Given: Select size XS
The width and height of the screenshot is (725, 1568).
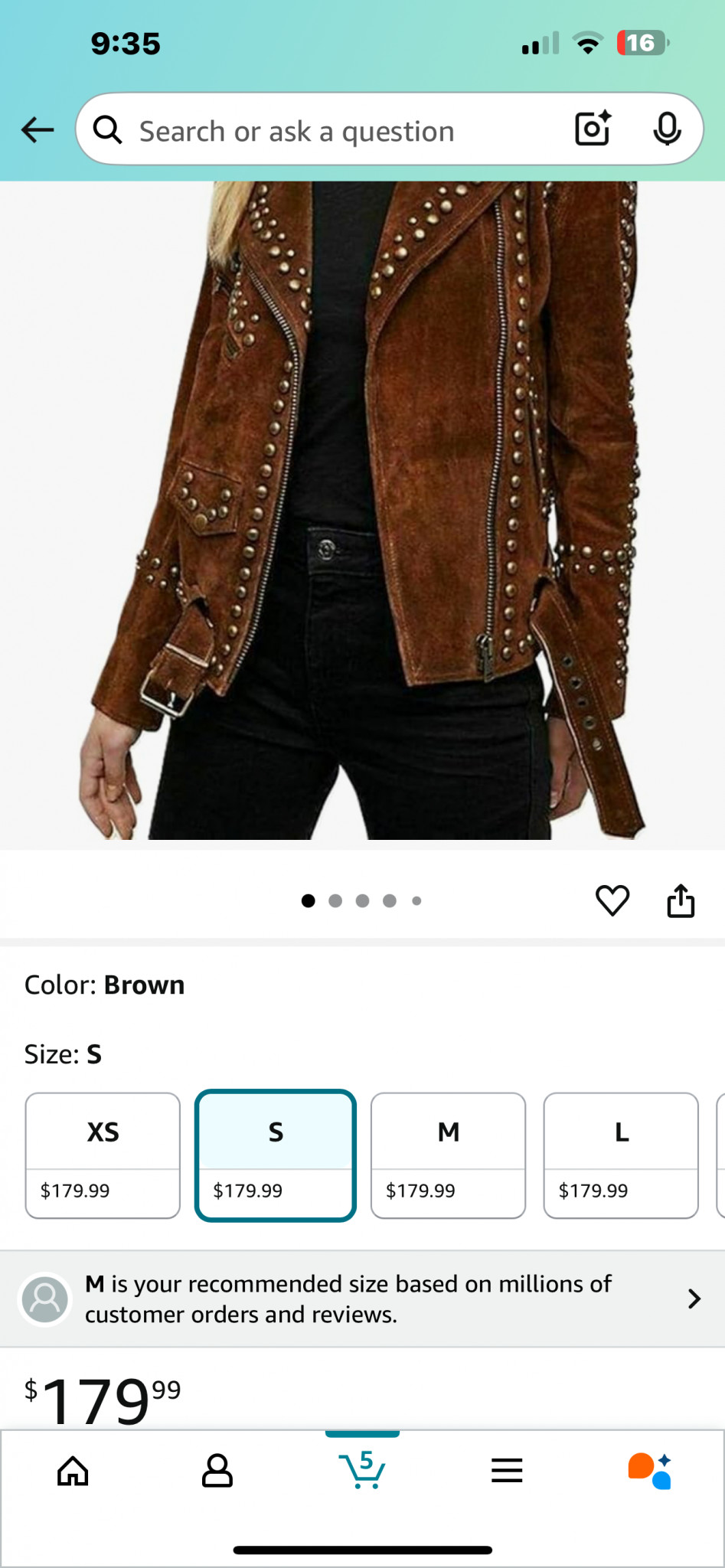Looking at the screenshot, I should [x=103, y=1155].
